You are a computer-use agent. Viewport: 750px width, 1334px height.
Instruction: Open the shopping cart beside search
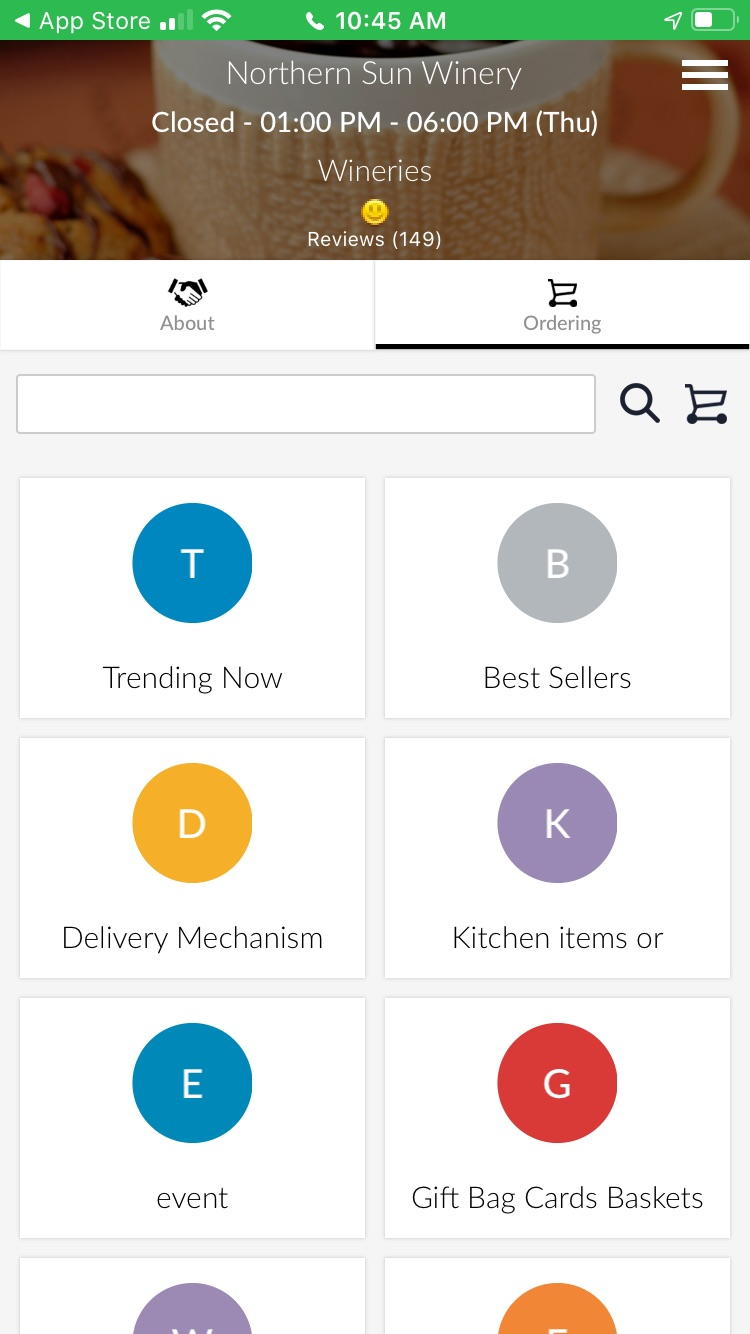tap(706, 404)
